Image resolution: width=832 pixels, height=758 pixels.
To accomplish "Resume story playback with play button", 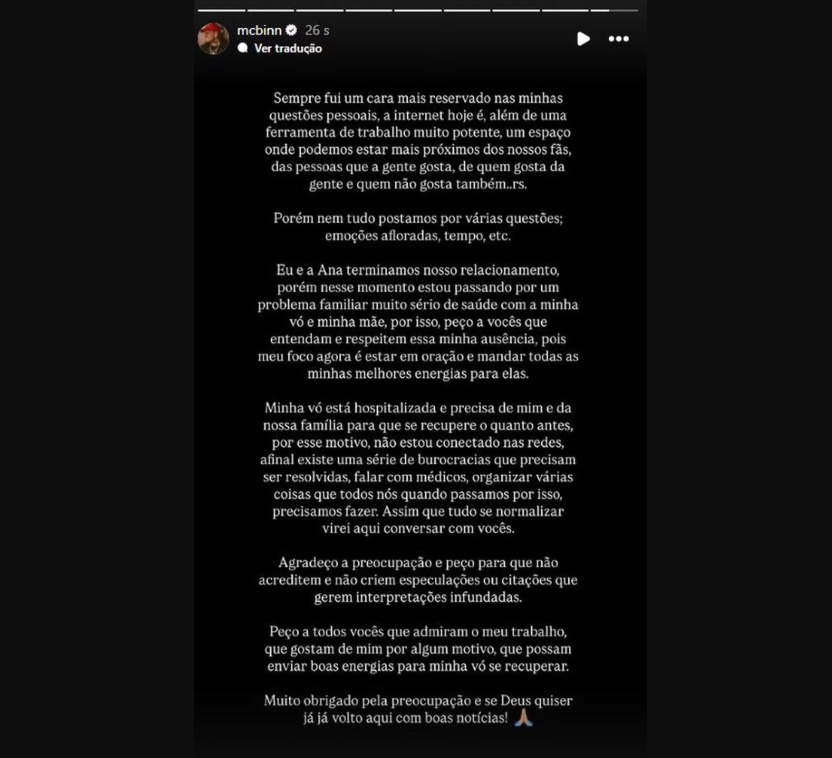I will 583,39.
